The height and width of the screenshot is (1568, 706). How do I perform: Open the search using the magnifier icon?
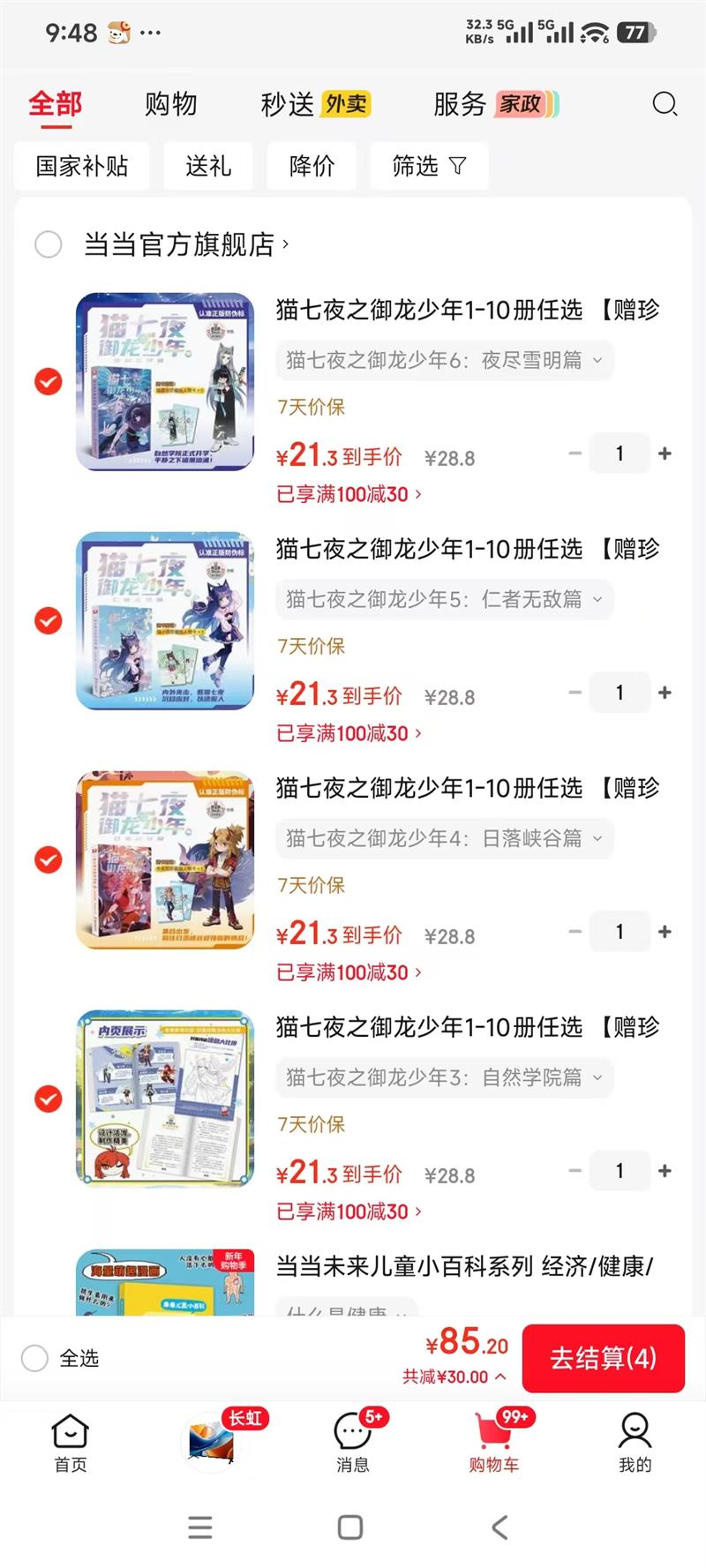pyautogui.click(x=664, y=105)
